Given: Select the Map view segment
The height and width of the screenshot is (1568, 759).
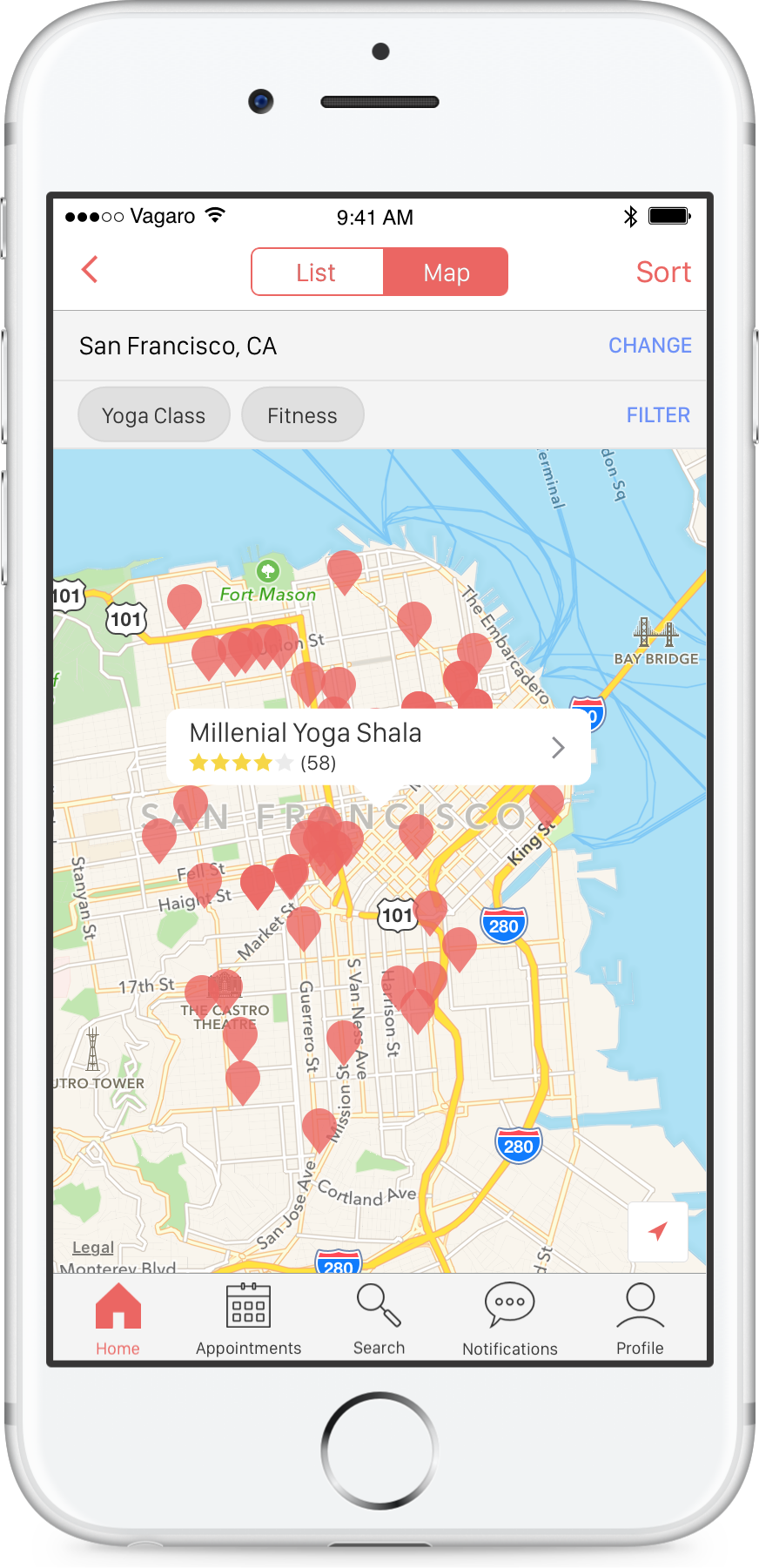Looking at the screenshot, I should [x=446, y=273].
